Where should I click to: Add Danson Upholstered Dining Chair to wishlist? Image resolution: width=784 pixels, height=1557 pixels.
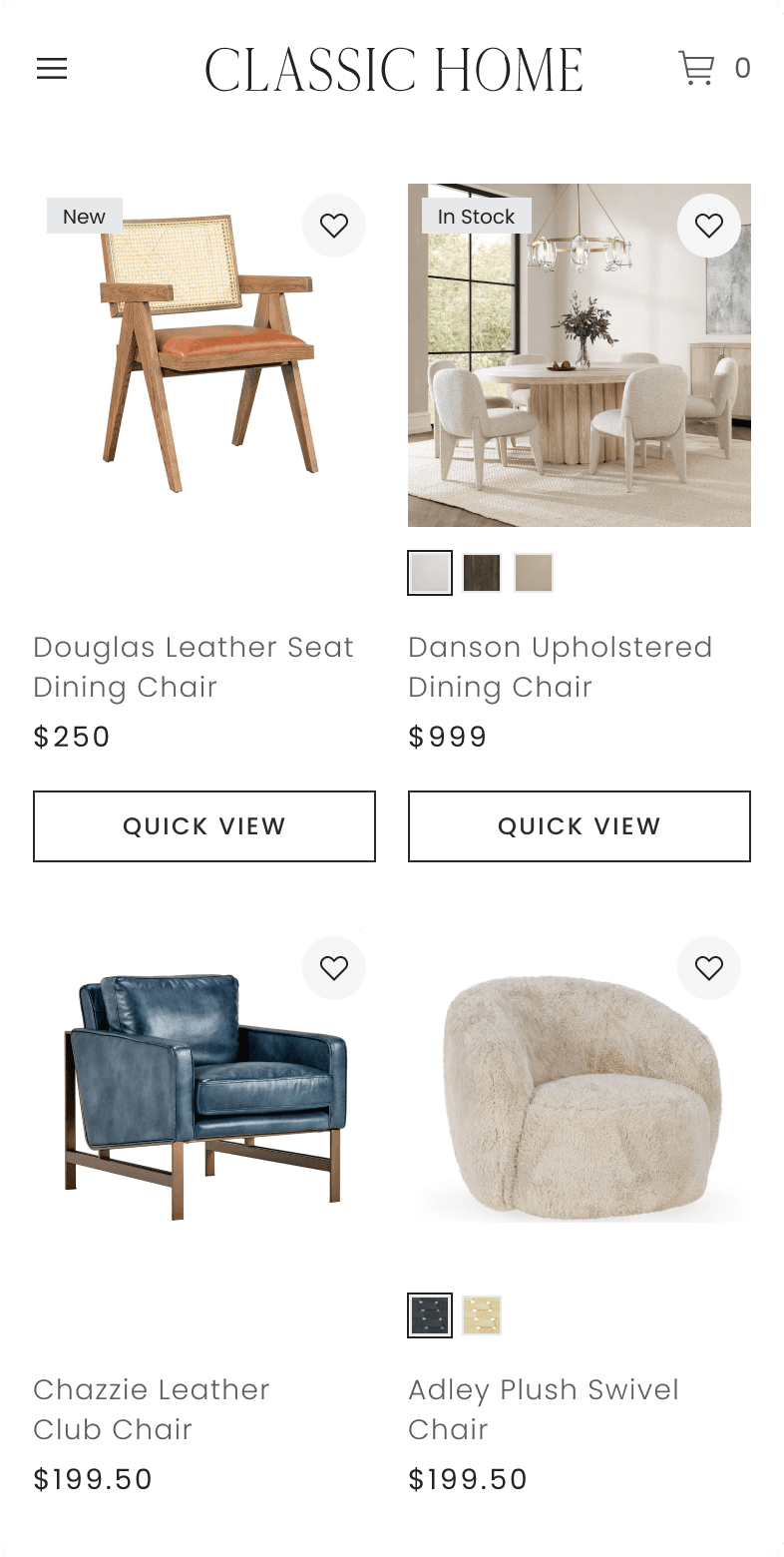click(x=709, y=226)
